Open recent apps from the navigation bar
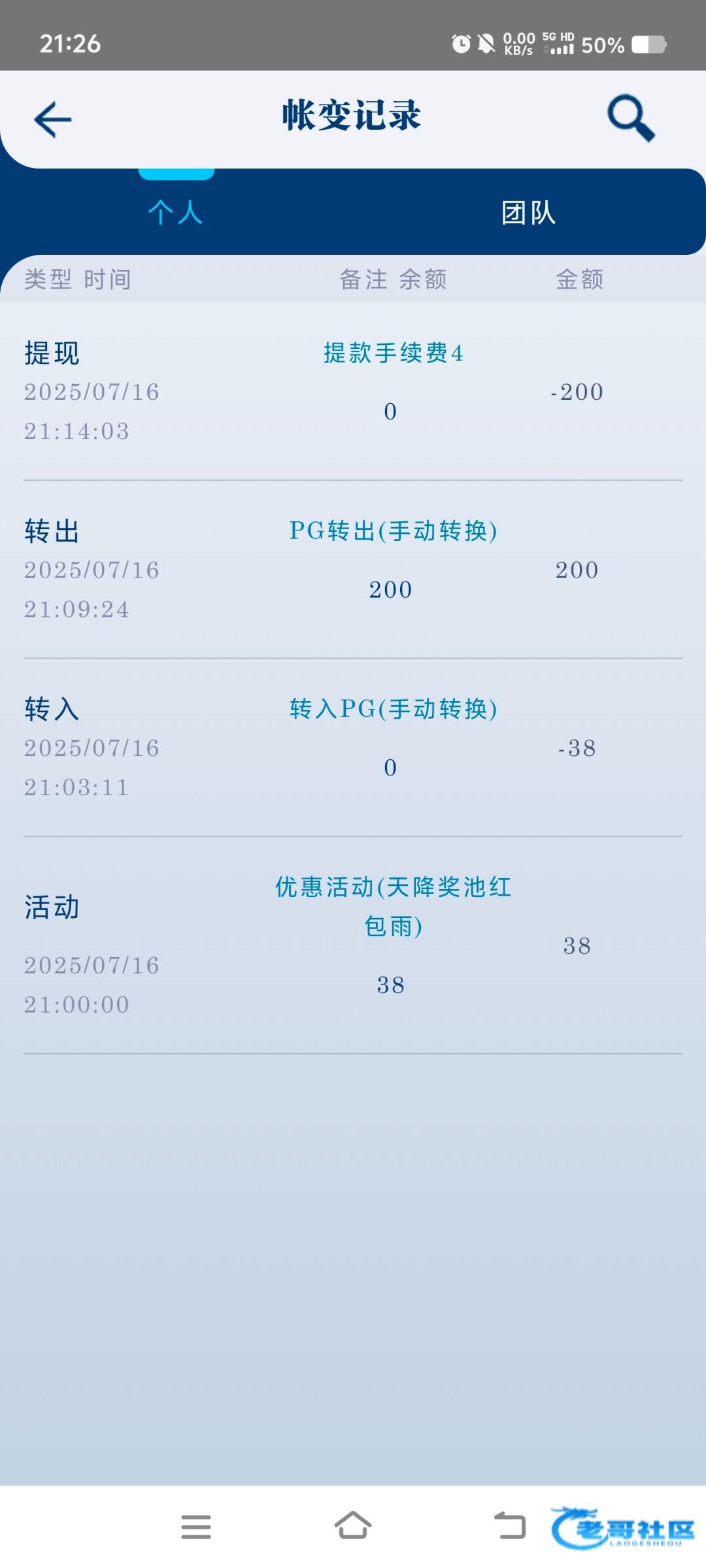 tap(196, 1527)
